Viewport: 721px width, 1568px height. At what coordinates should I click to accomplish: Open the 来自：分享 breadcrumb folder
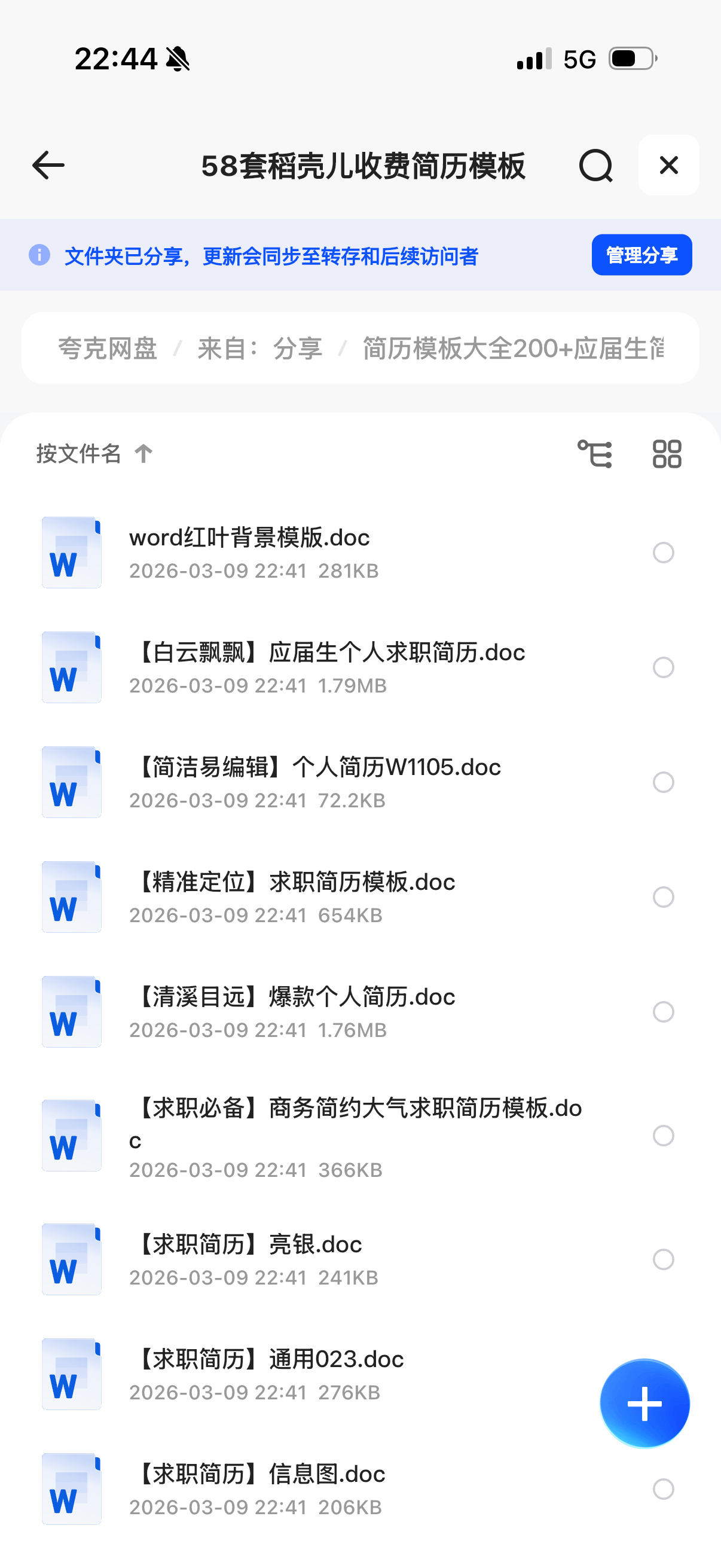coord(260,349)
